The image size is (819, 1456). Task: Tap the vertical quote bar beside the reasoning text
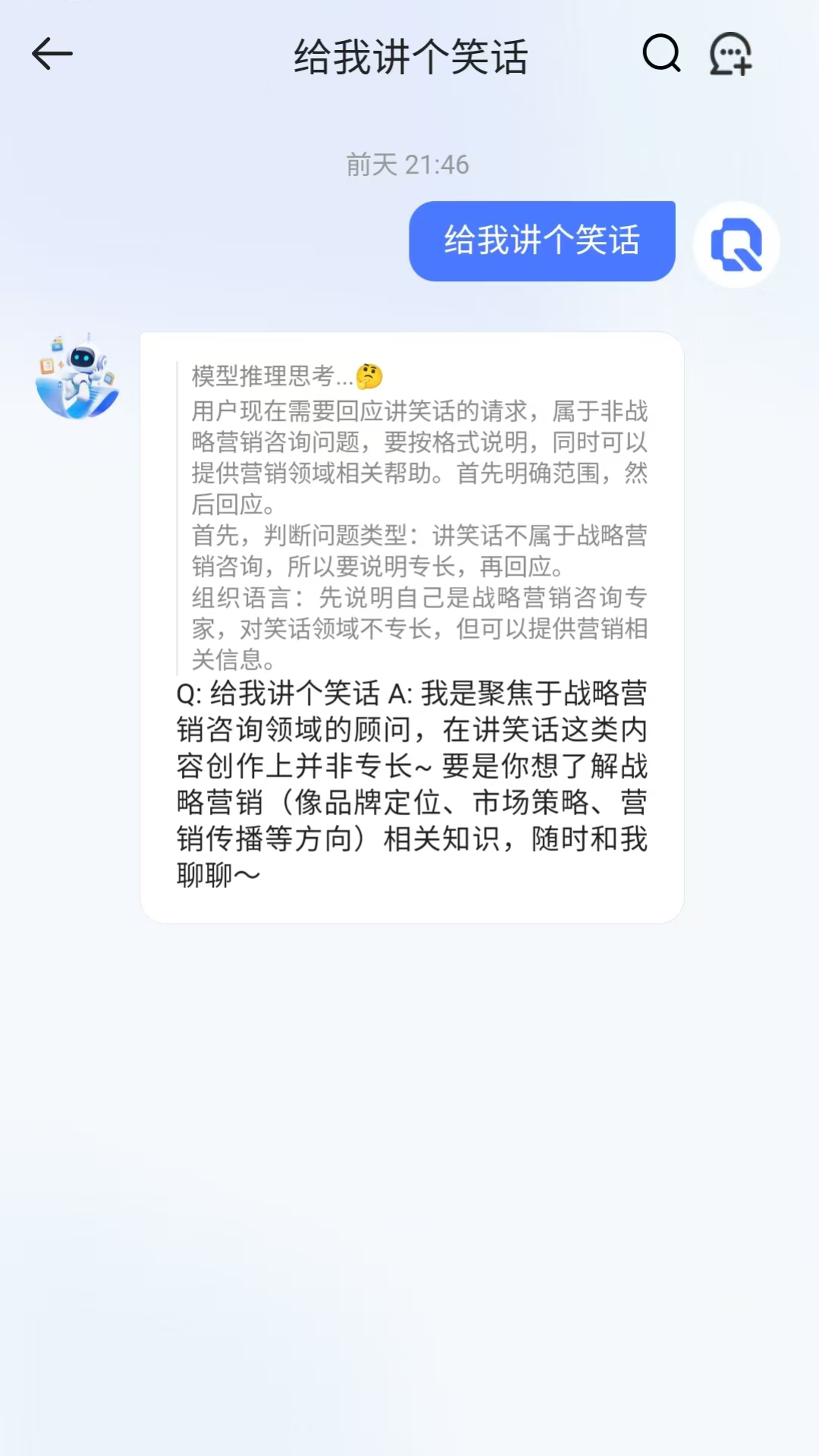(177, 516)
